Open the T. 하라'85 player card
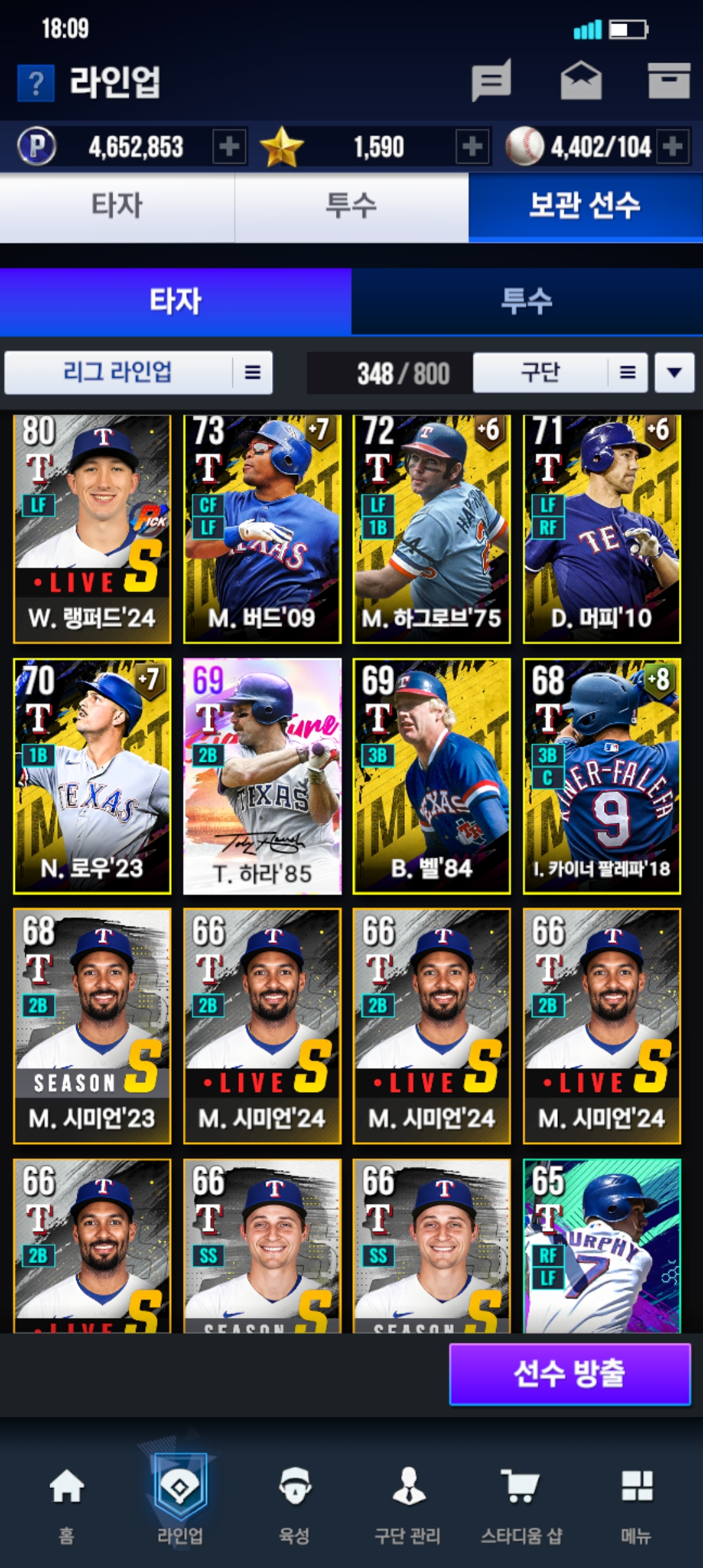The width and height of the screenshot is (703, 1568). tap(262, 776)
